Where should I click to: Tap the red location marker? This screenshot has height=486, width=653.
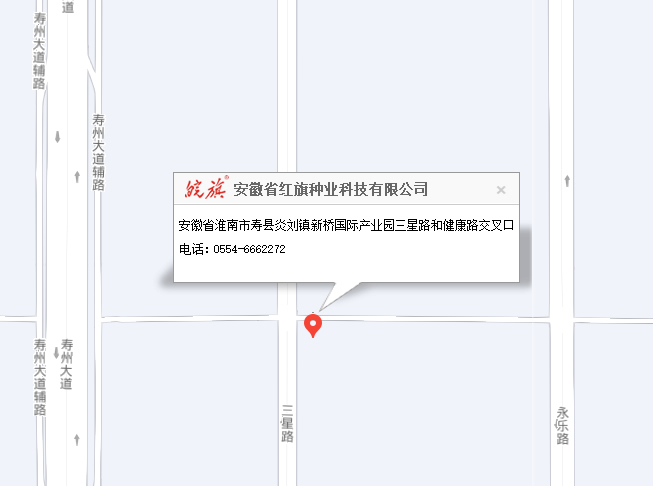(x=313, y=324)
